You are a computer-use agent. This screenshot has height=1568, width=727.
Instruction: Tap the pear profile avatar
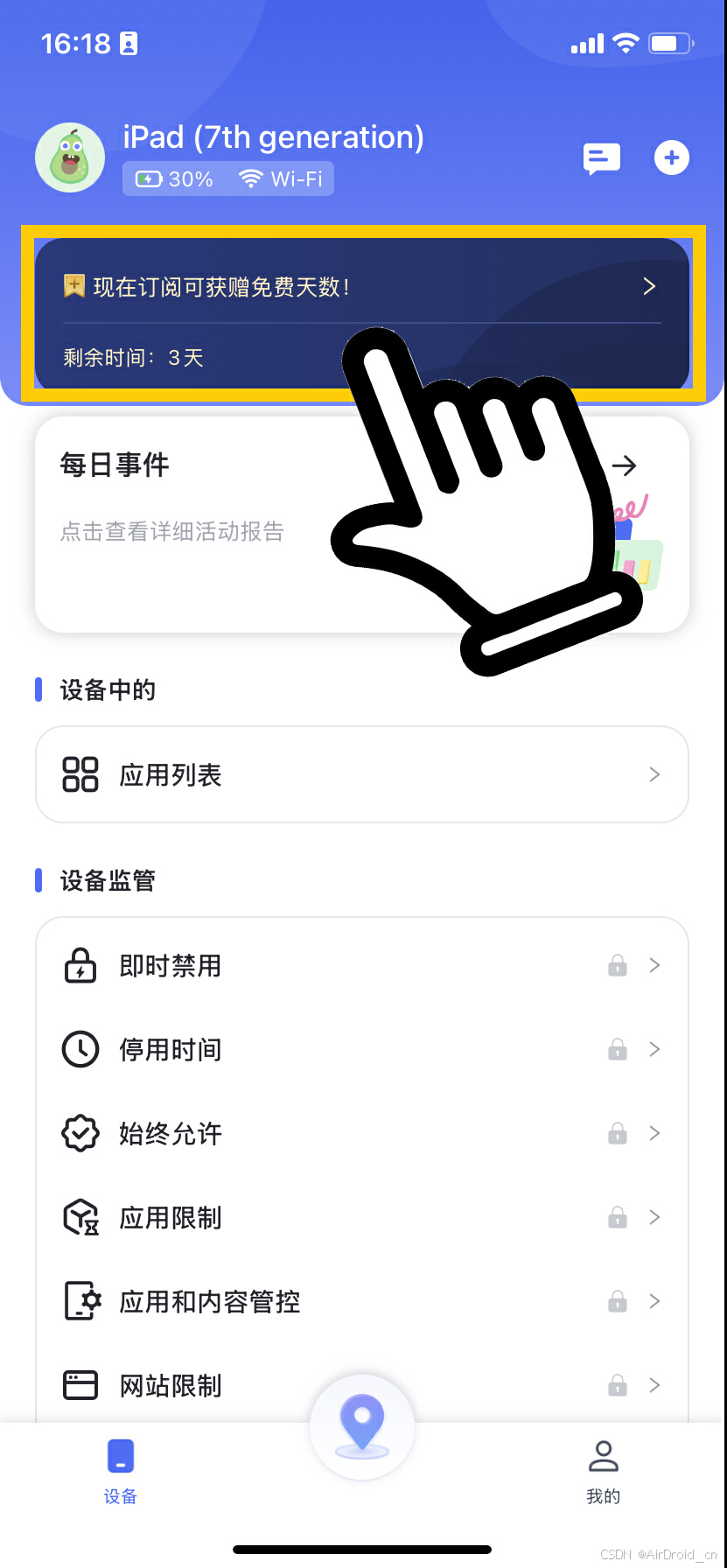(x=70, y=158)
